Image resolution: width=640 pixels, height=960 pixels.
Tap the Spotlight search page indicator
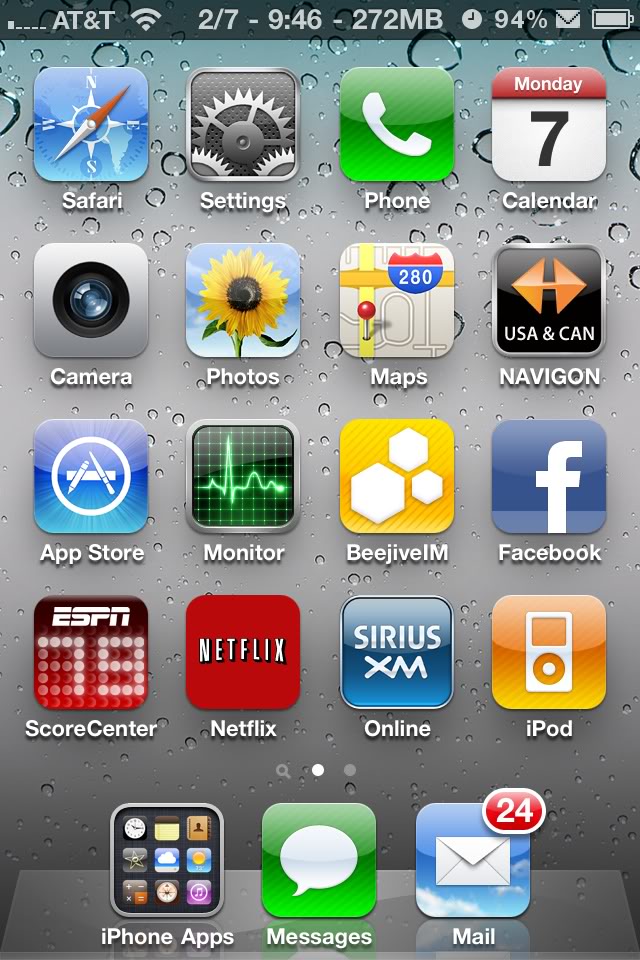284,771
